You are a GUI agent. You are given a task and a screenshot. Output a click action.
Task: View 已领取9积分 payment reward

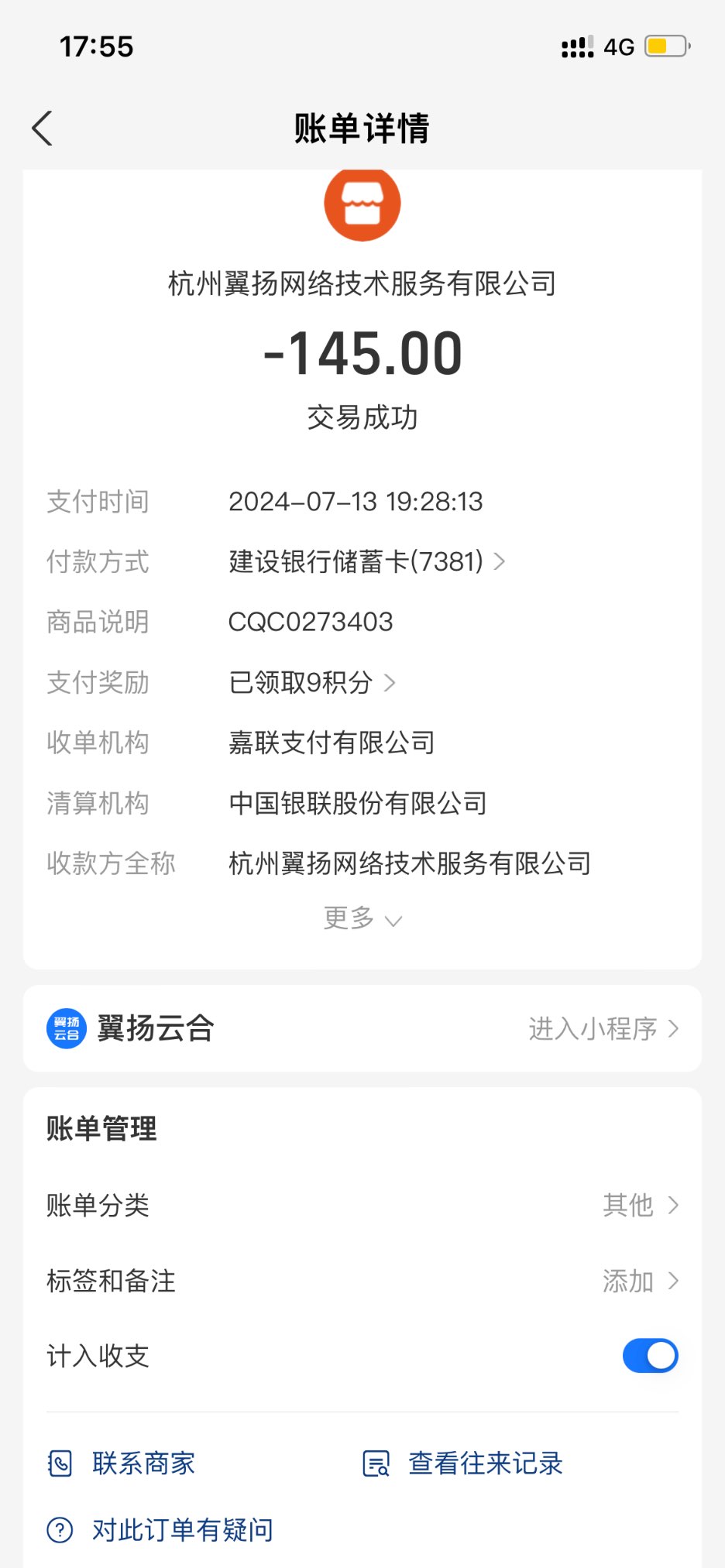(311, 682)
